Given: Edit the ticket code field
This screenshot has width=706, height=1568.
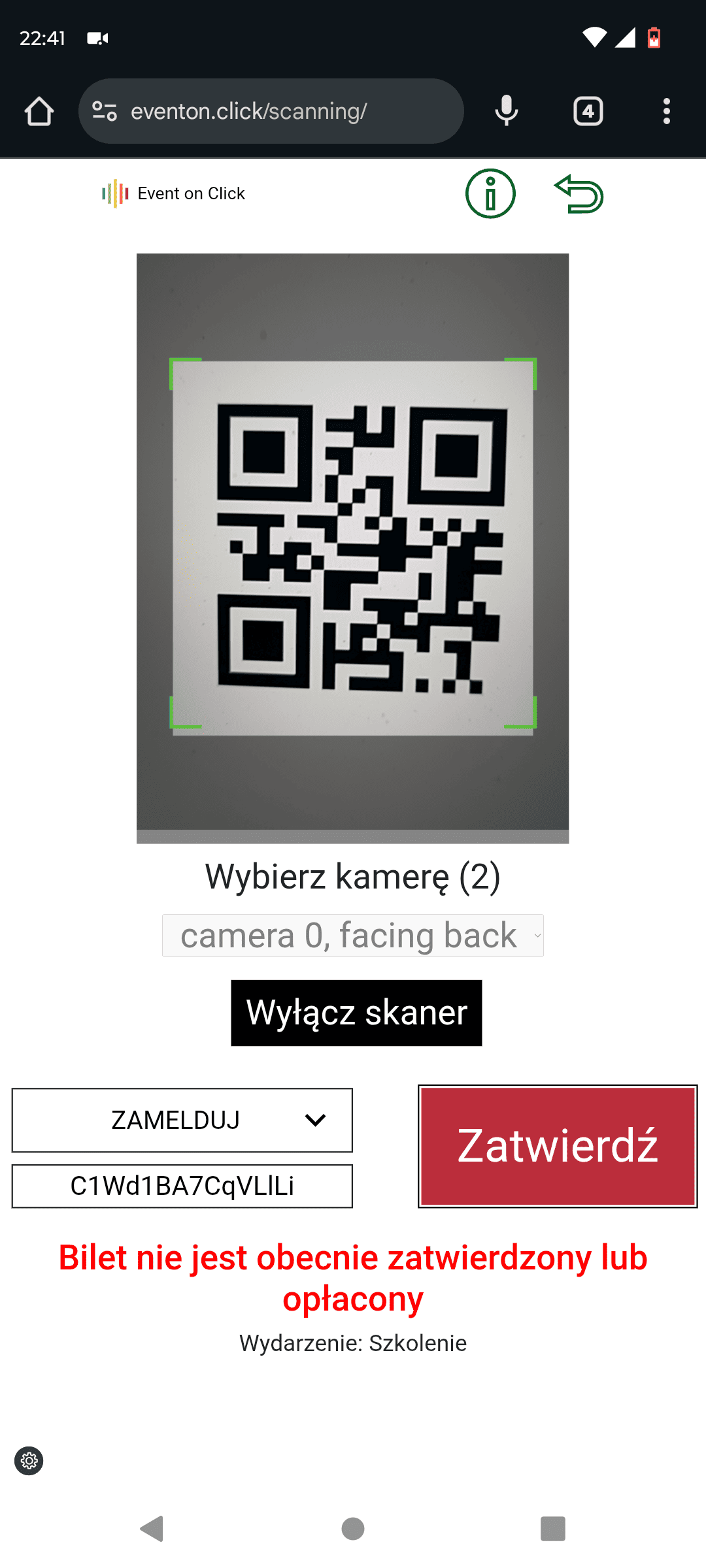Looking at the screenshot, I should (182, 1186).
